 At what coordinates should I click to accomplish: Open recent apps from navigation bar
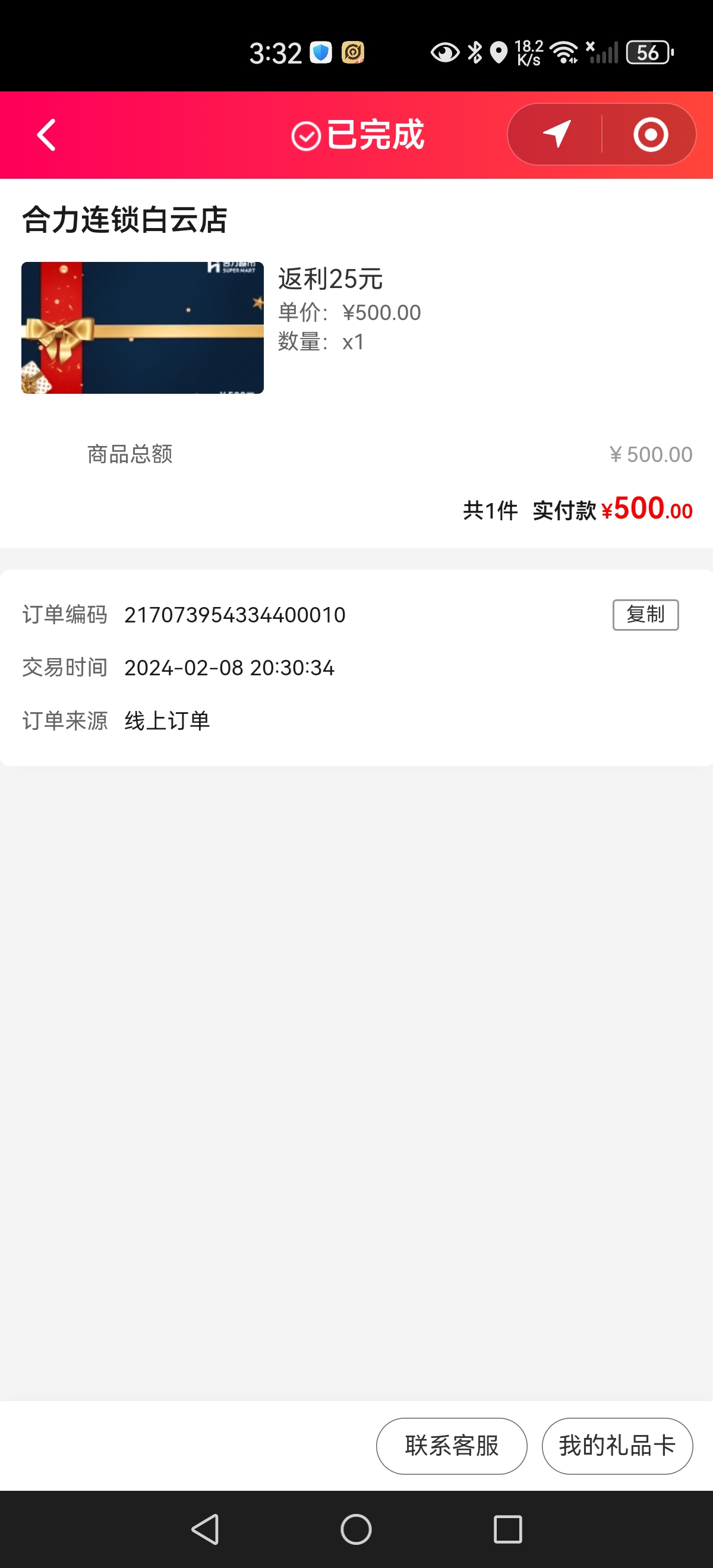point(507,1529)
